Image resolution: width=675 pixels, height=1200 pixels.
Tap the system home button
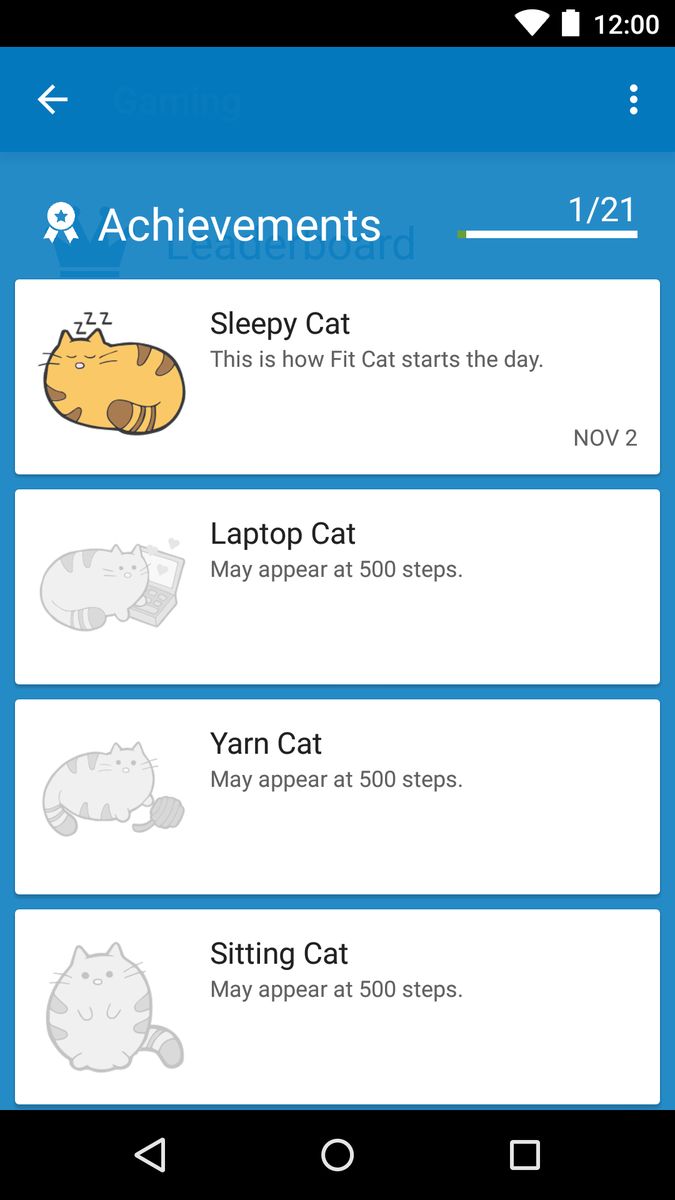pos(337,1155)
